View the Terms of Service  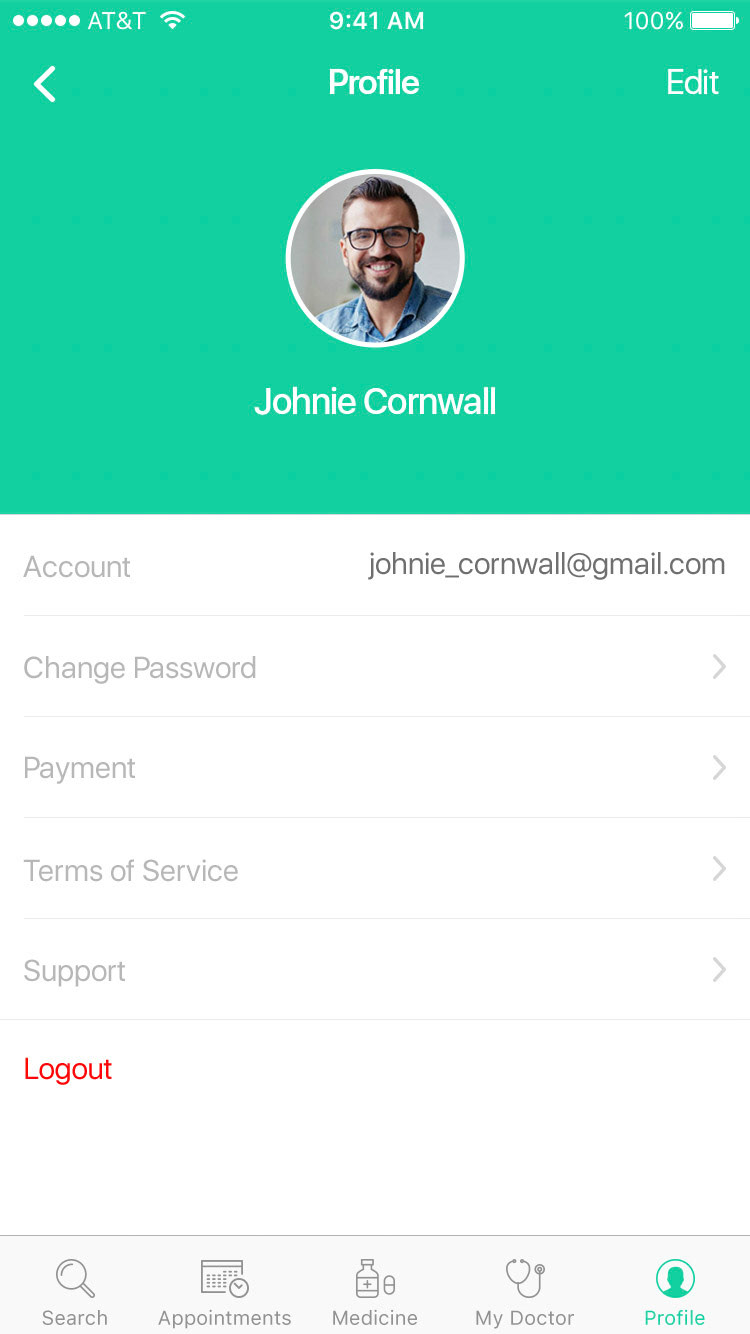point(375,870)
